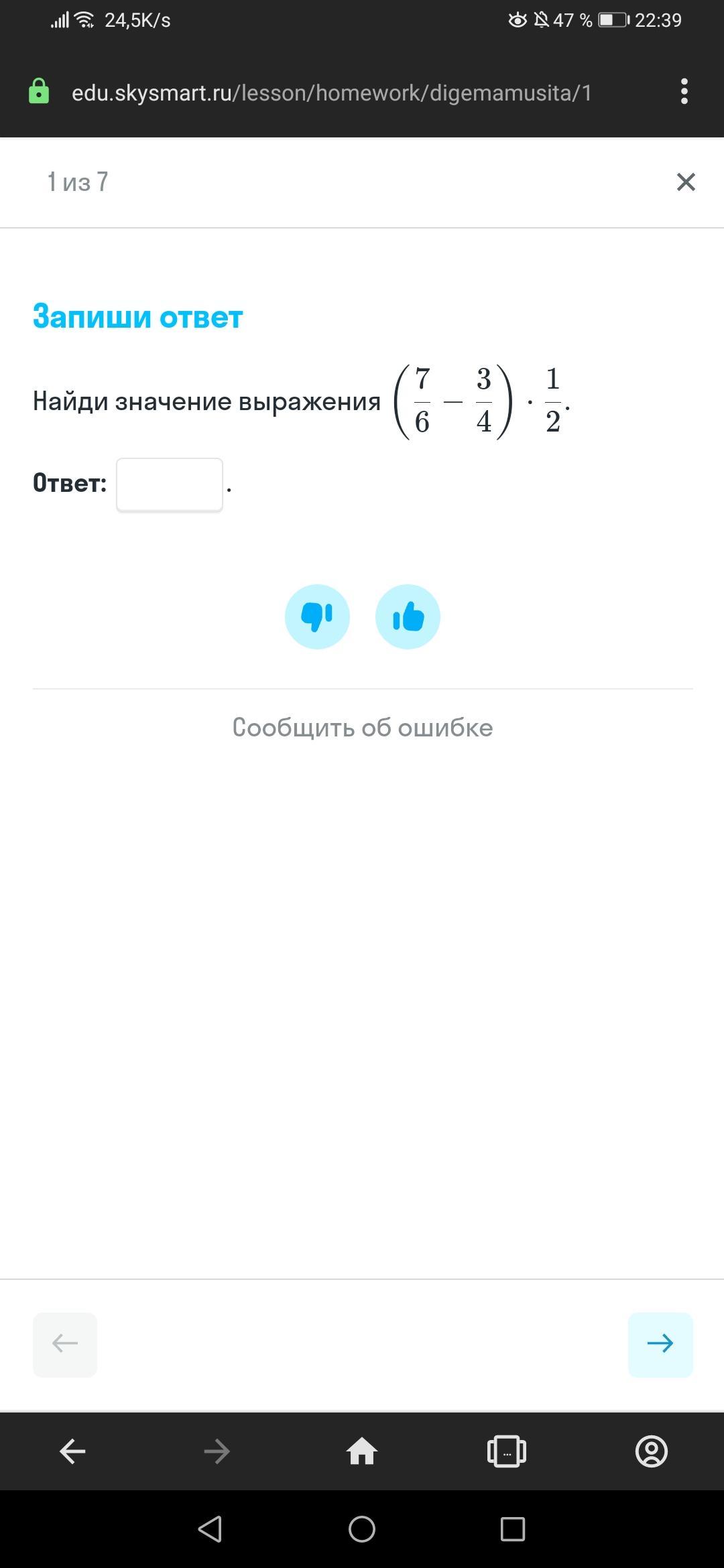Rate the task with thumbs down
Screen dimensions: 724x1568
pos(317,616)
